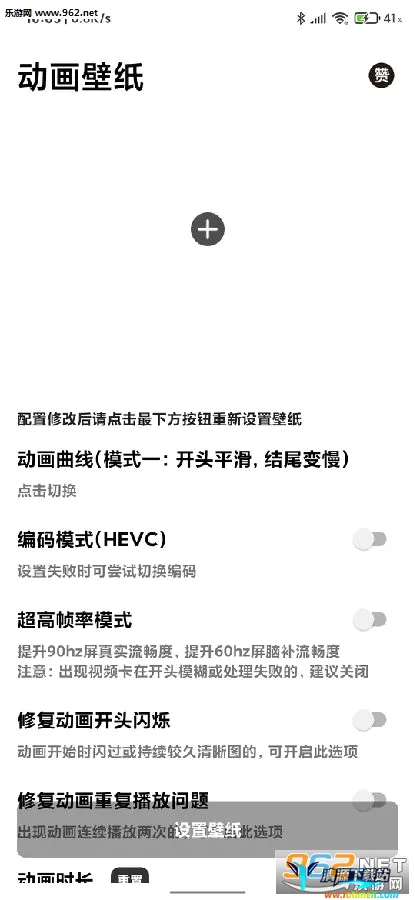Enable 修复动画重复播放问题 switch

(370, 799)
